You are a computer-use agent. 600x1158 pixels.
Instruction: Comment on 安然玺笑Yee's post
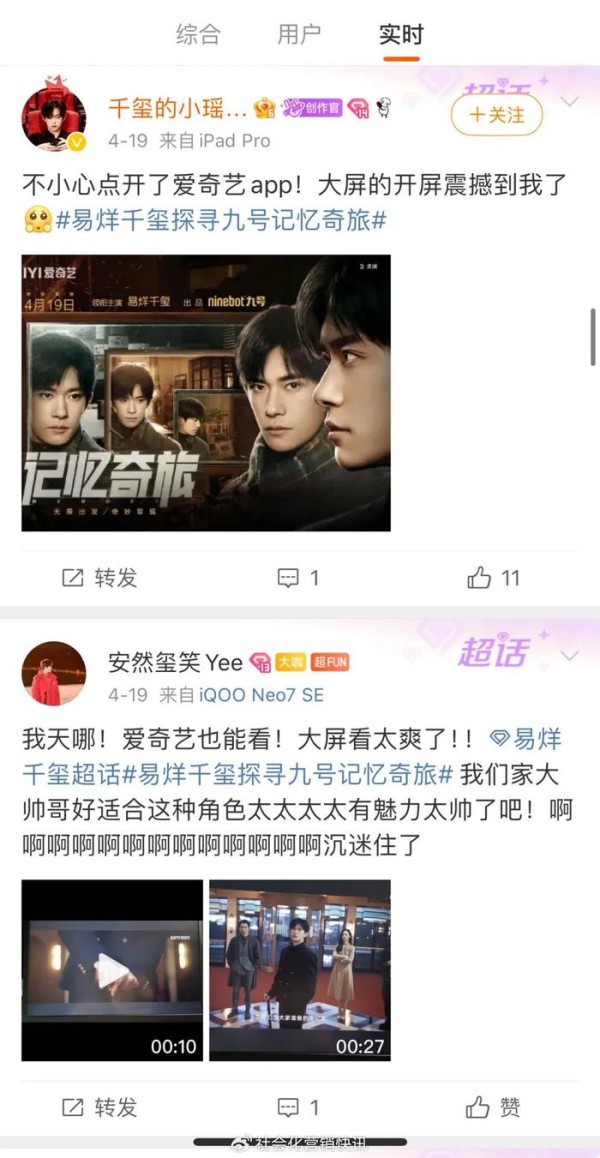tap(298, 1107)
